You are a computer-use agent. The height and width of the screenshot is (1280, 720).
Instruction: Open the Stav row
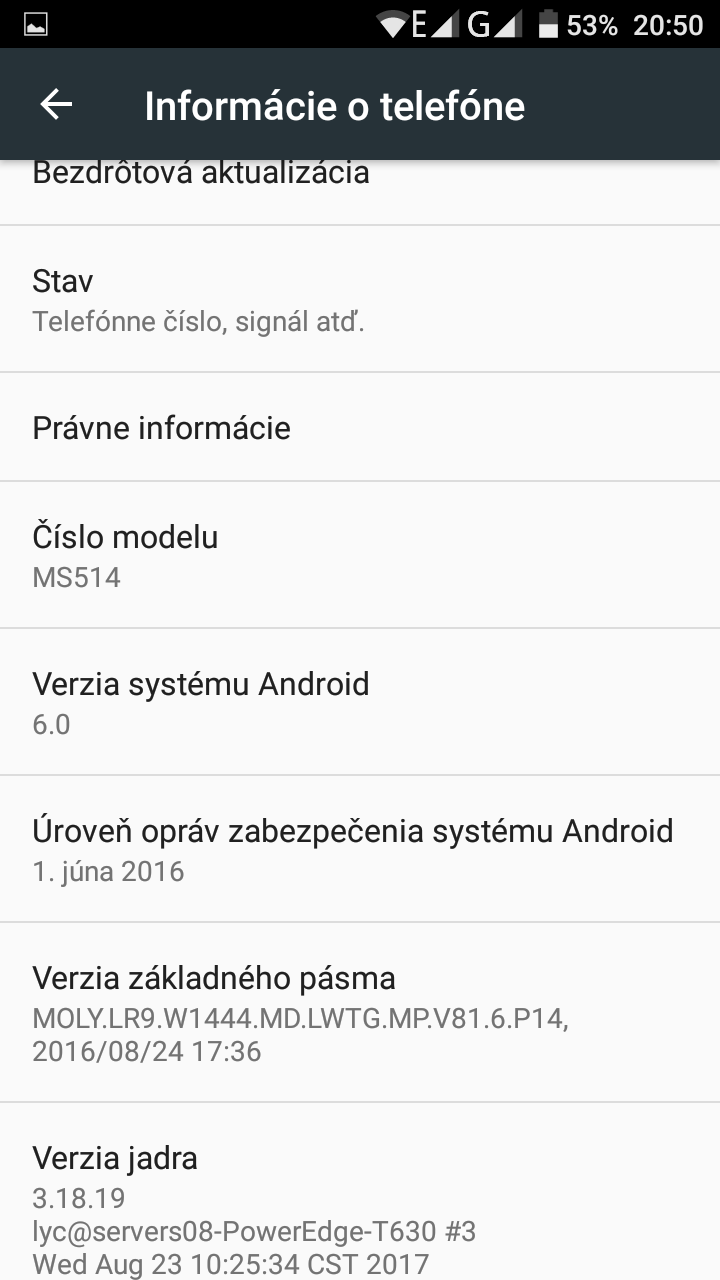click(x=360, y=299)
